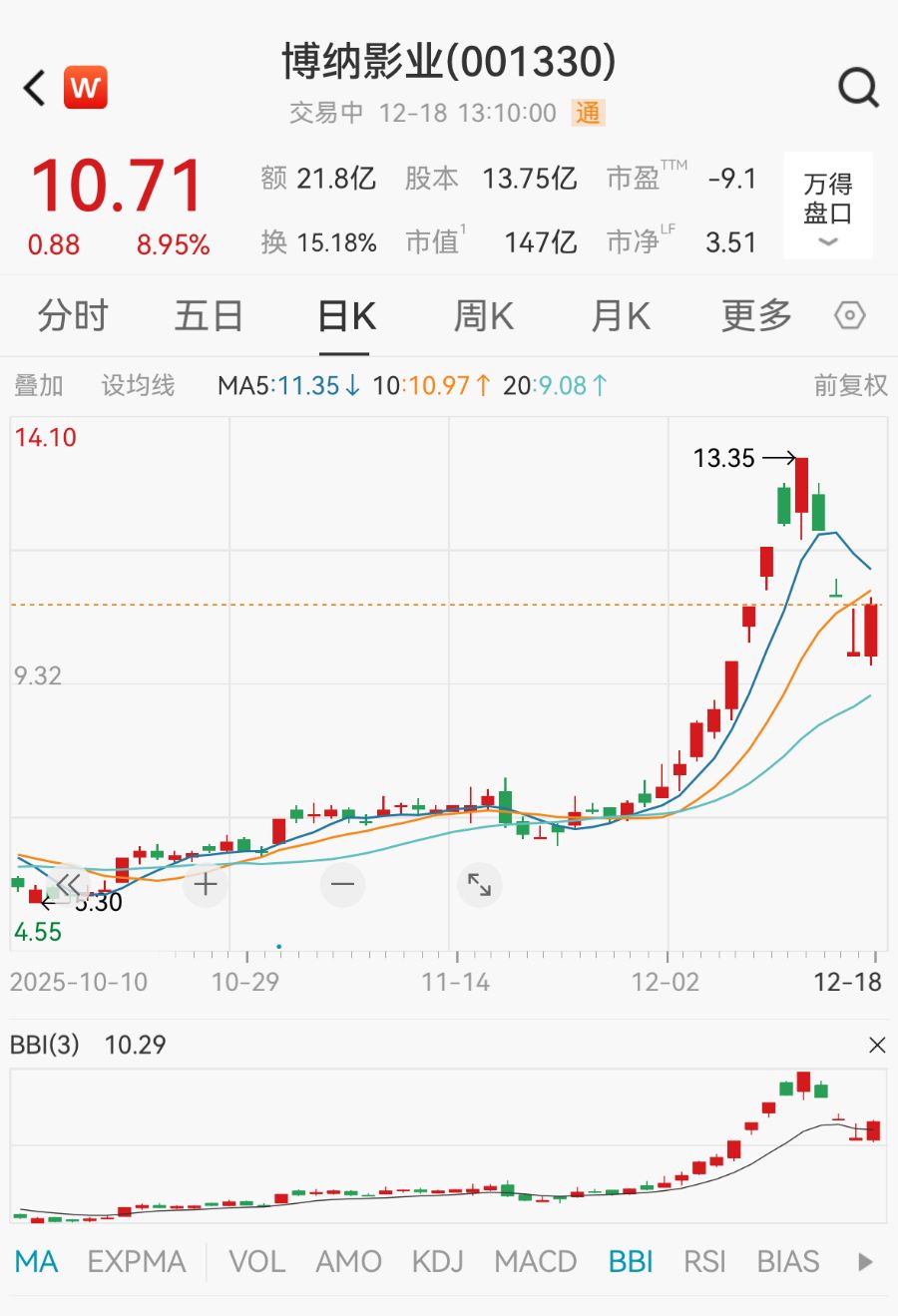Switch to the 五日 chart tab
This screenshot has width=898, height=1316.
[x=209, y=316]
